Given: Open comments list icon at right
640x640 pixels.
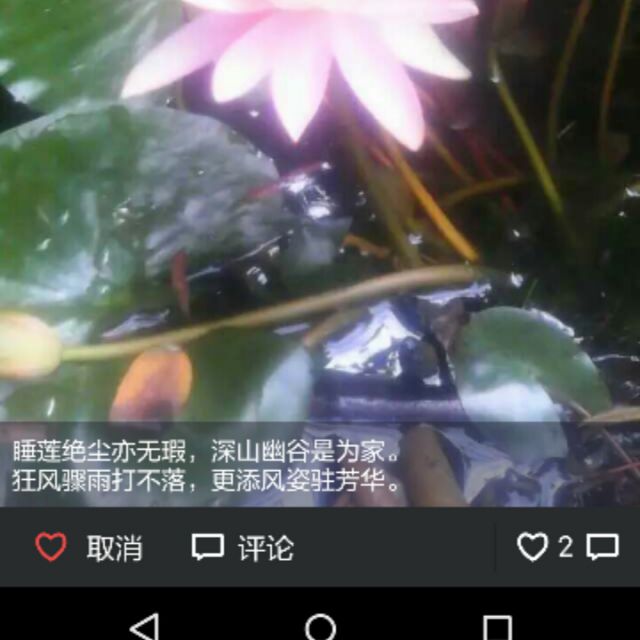Looking at the screenshot, I should click(602, 547).
